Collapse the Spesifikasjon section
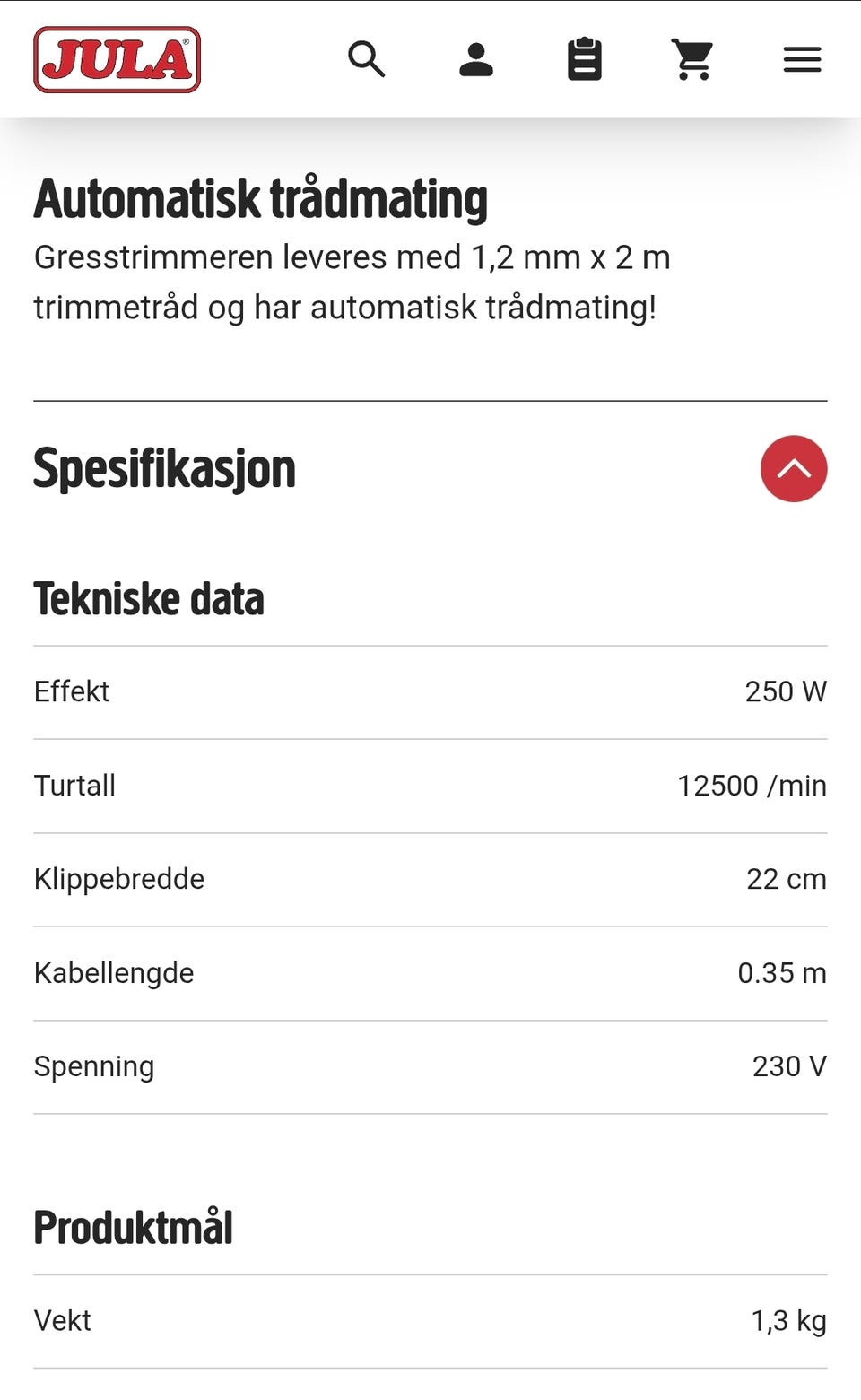Viewport: 861px width, 1400px height. click(794, 469)
